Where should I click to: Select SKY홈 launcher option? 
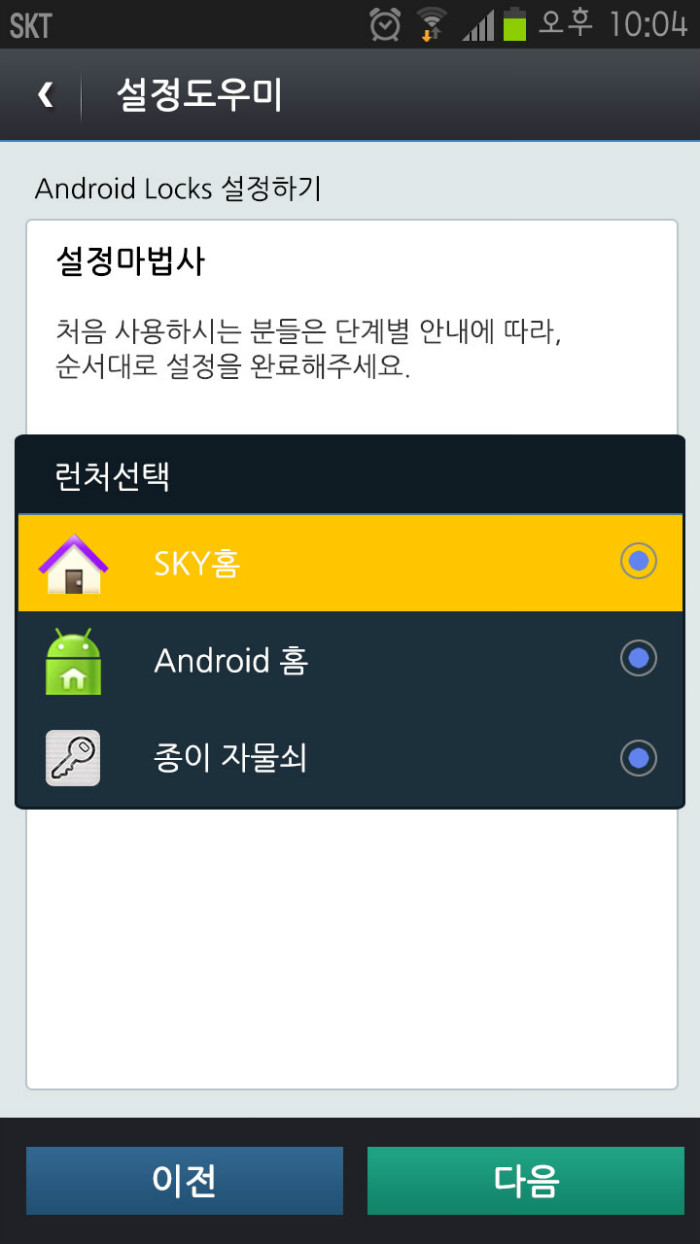click(x=350, y=562)
